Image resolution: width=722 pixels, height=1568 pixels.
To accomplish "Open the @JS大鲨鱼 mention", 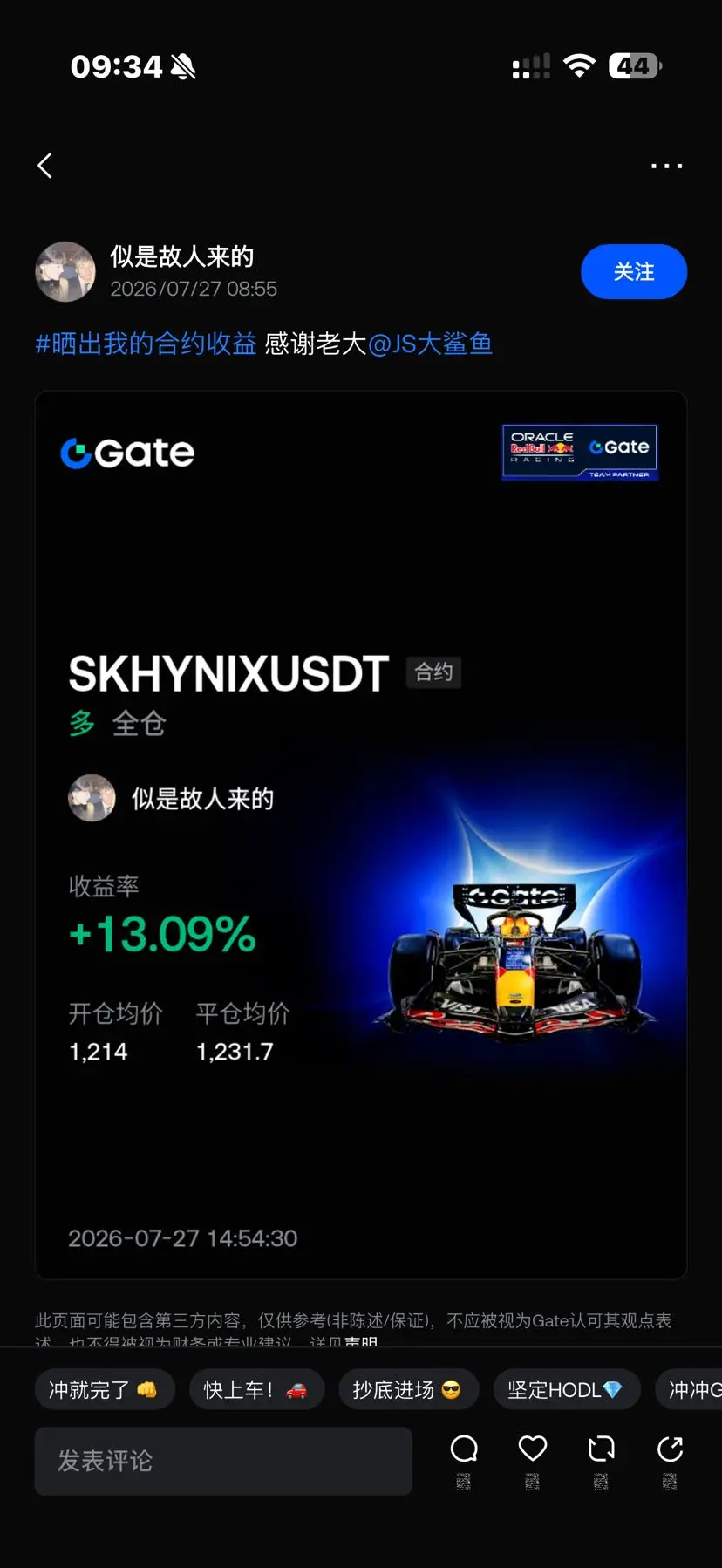I will click(430, 344).
